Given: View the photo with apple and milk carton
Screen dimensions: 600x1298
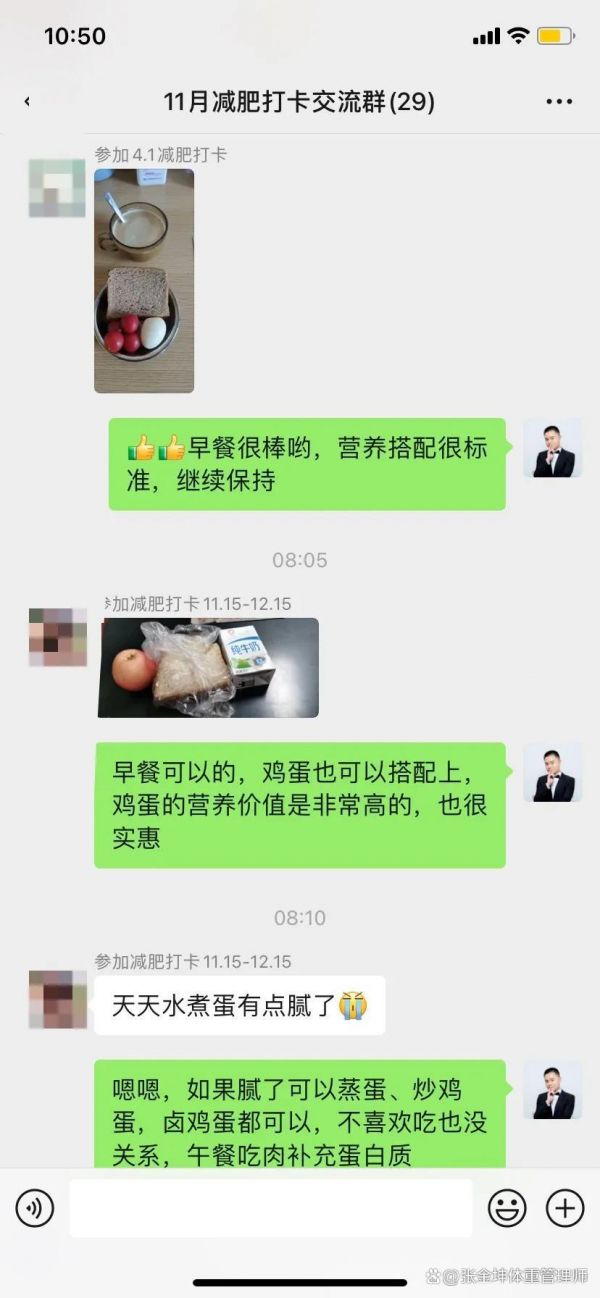Looking at the screenshot, I should tap(208, 667).
